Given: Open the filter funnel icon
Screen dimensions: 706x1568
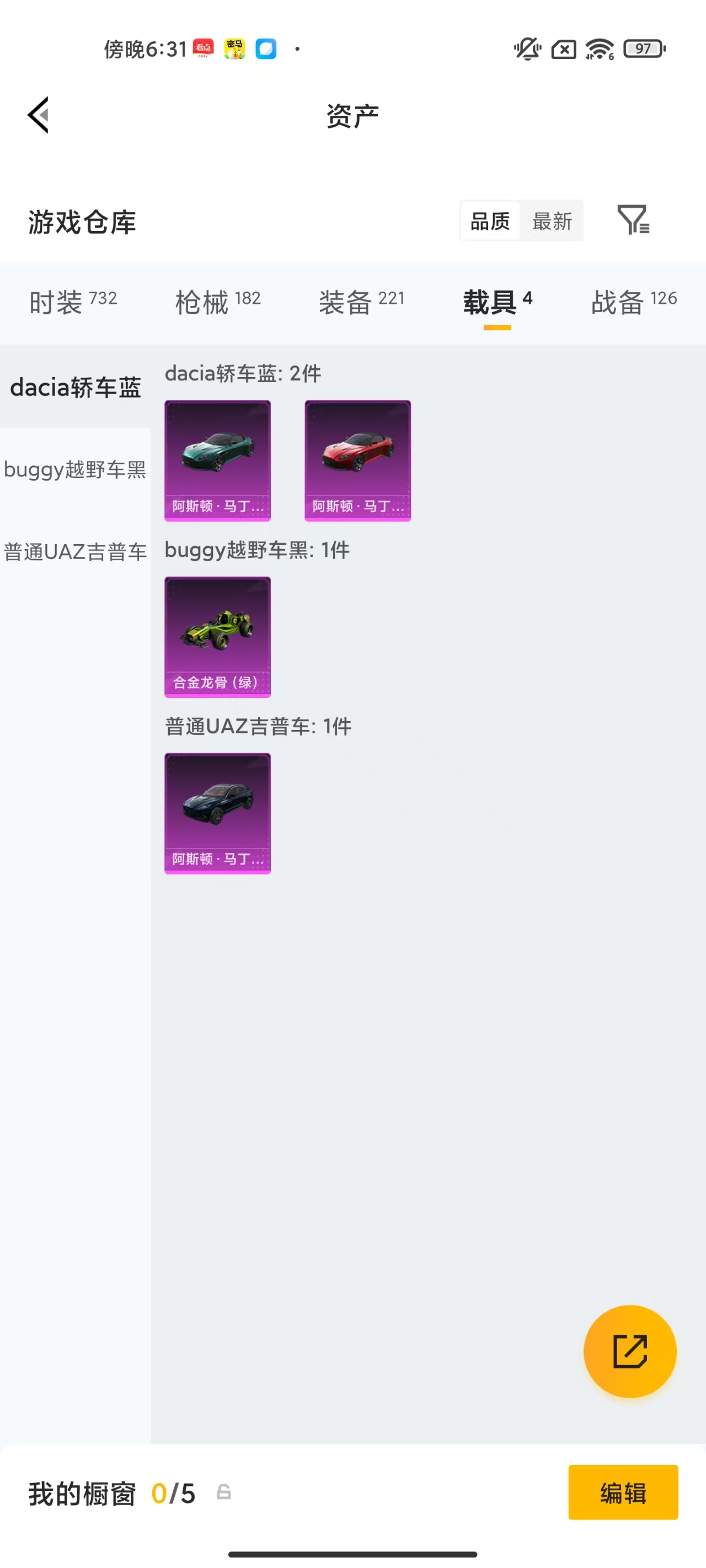Looking at the screenshot, I should pyautogui.click(x=634, y=221).
